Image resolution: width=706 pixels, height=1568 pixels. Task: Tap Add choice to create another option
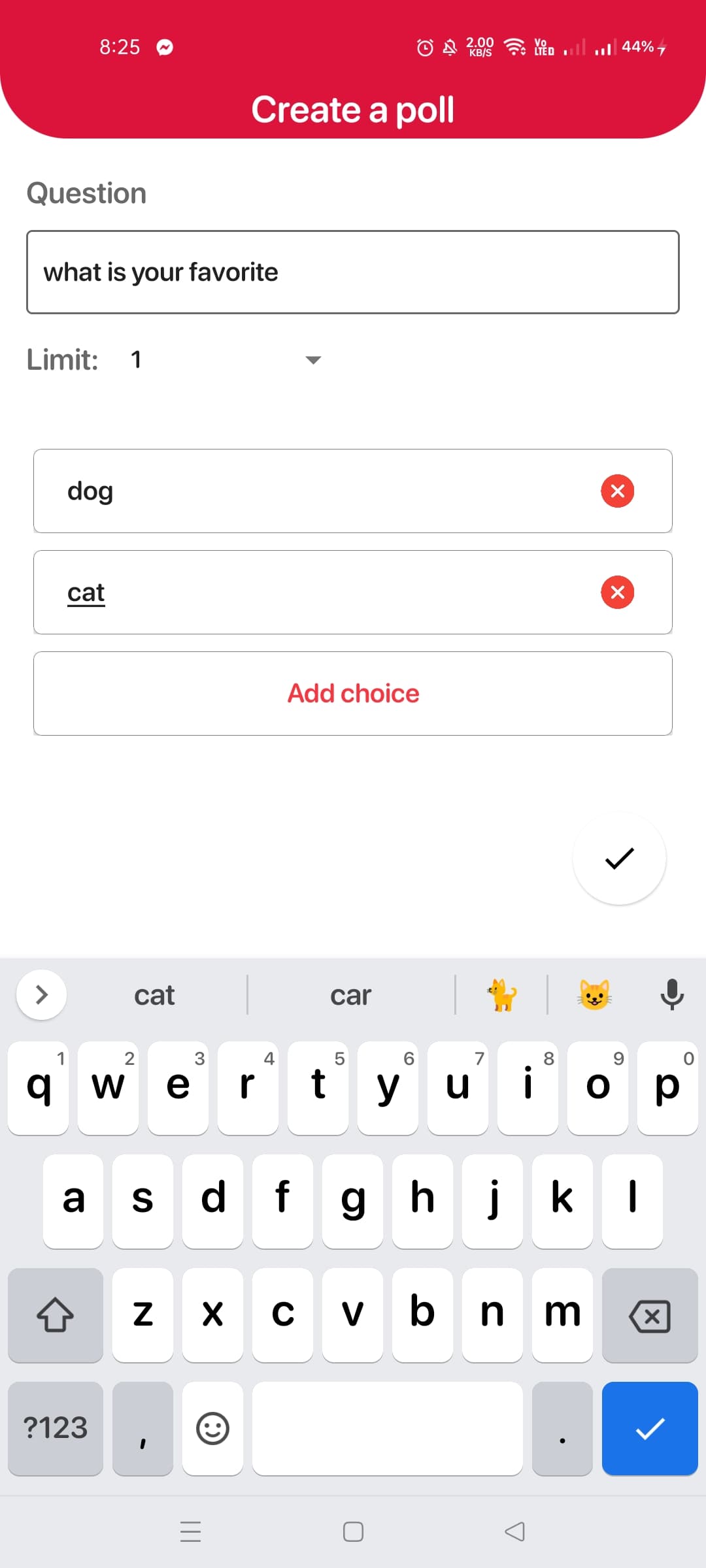353,693
